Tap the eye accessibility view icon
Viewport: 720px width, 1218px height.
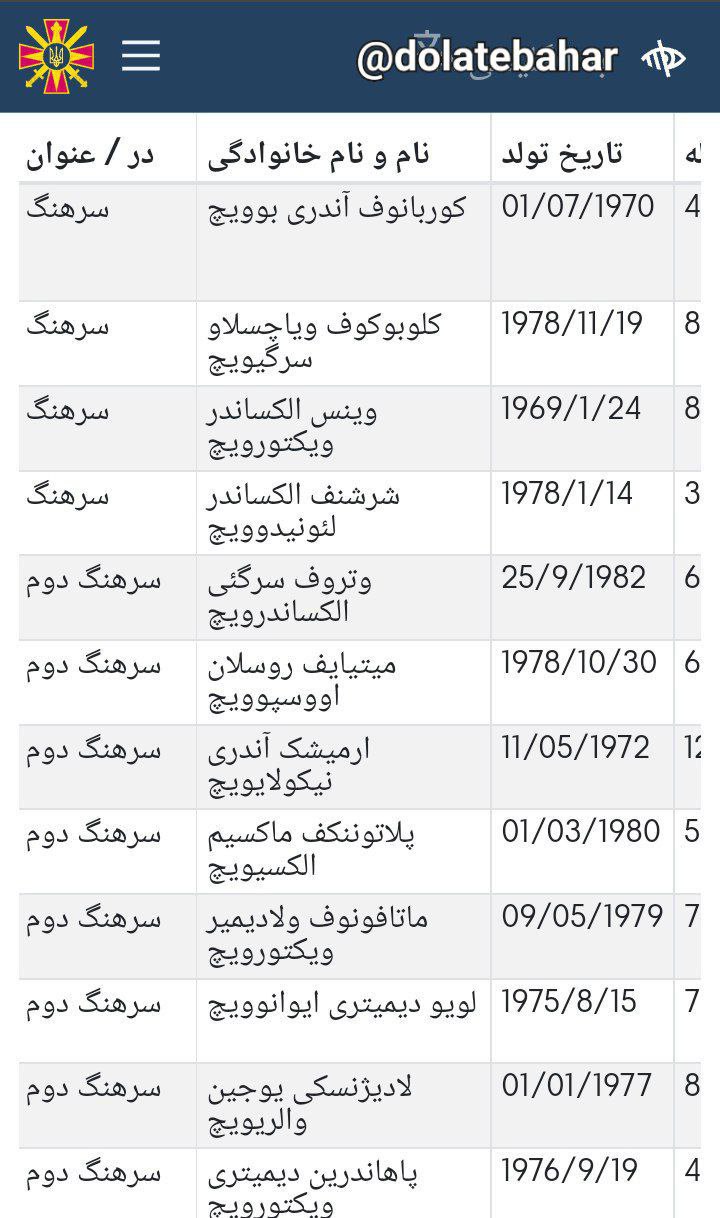[662, 57]
